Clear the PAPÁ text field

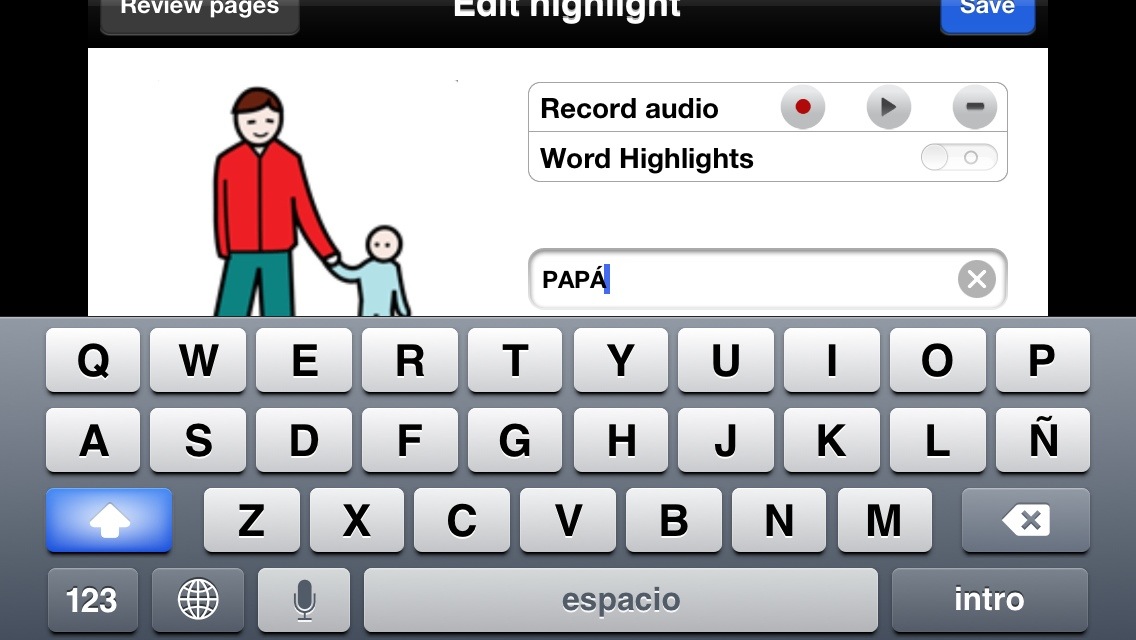tap(976, 280)
